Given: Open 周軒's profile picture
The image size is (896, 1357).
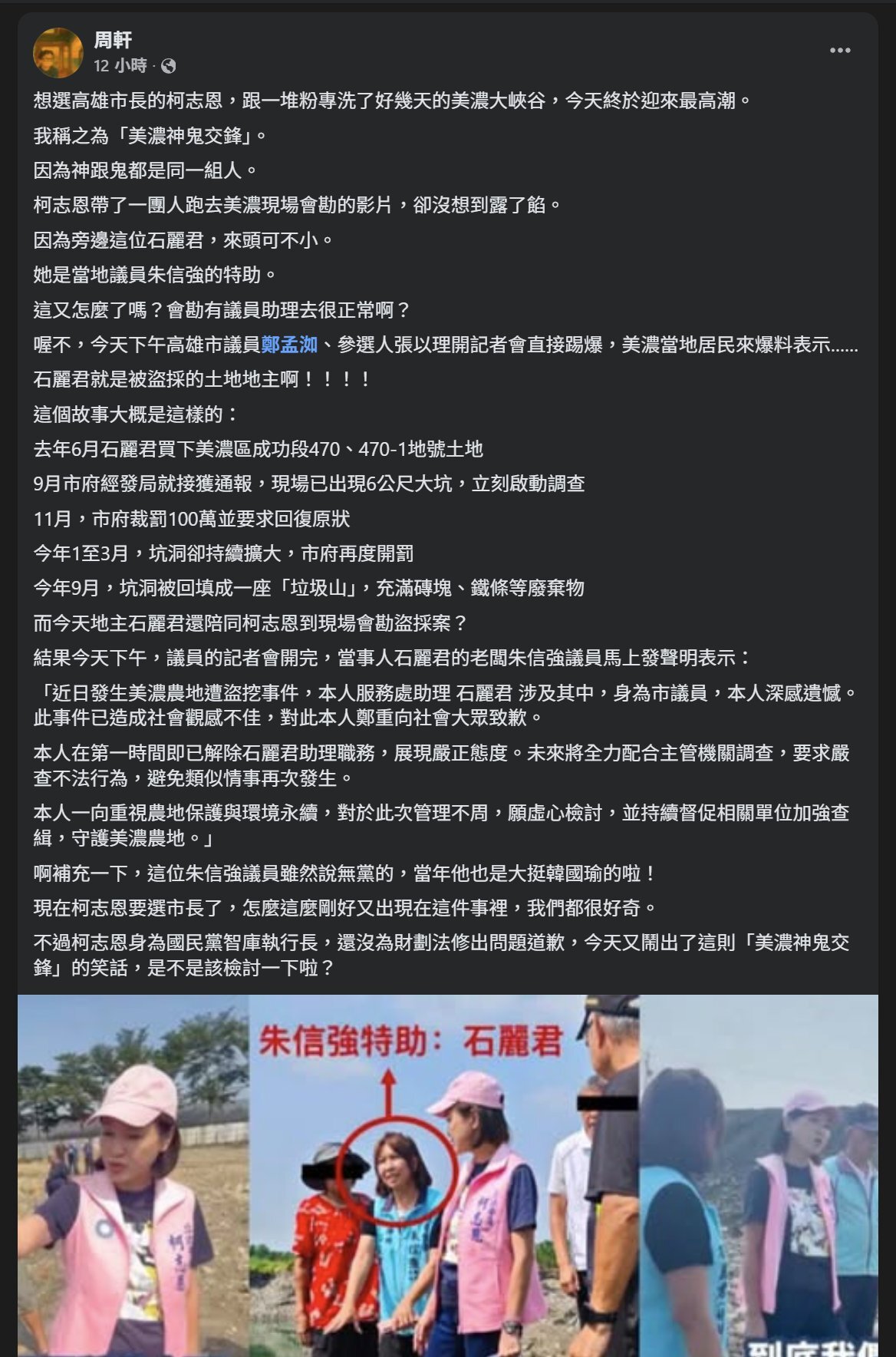Looking at the screenshot, I should tap(58, 52).
